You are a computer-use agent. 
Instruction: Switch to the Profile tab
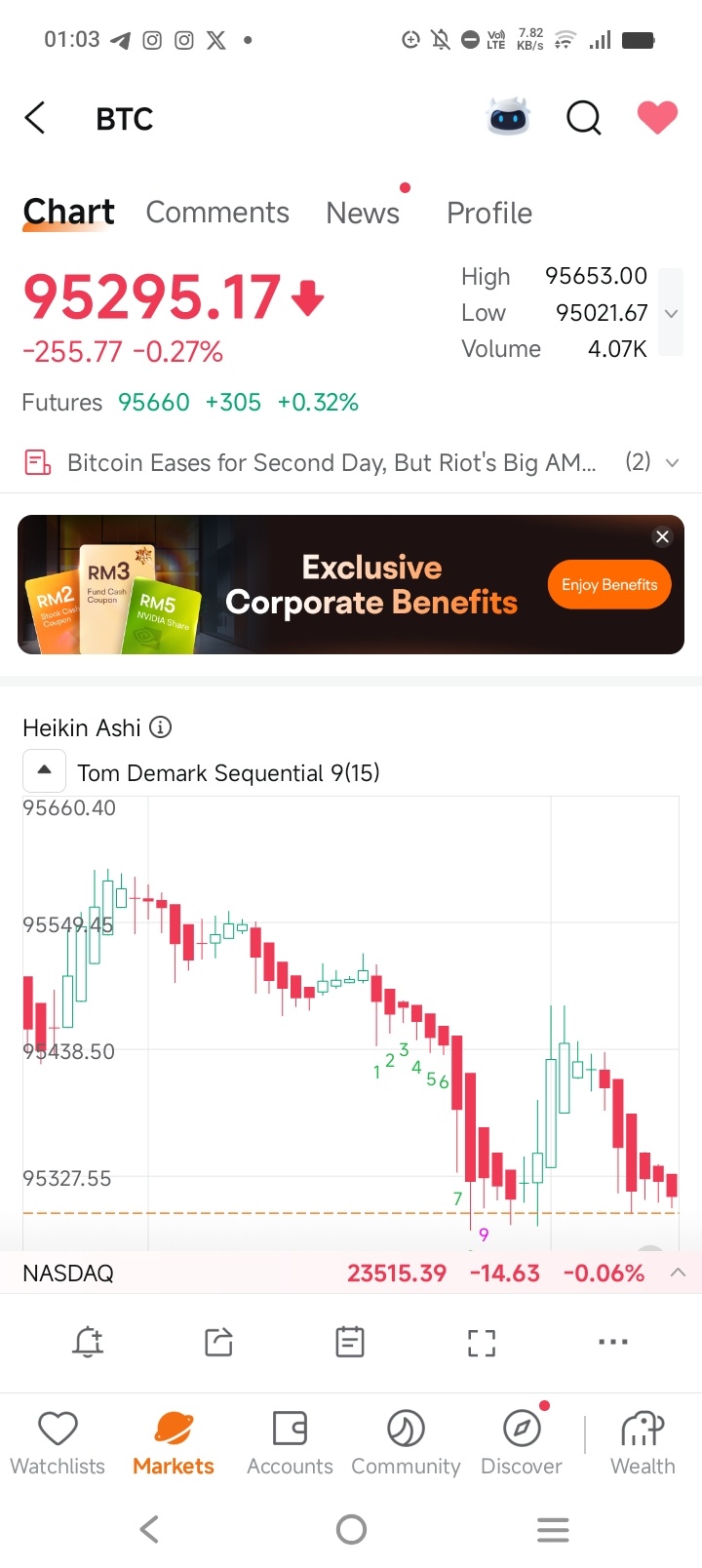pyautogui.click(x=489, y=213)
